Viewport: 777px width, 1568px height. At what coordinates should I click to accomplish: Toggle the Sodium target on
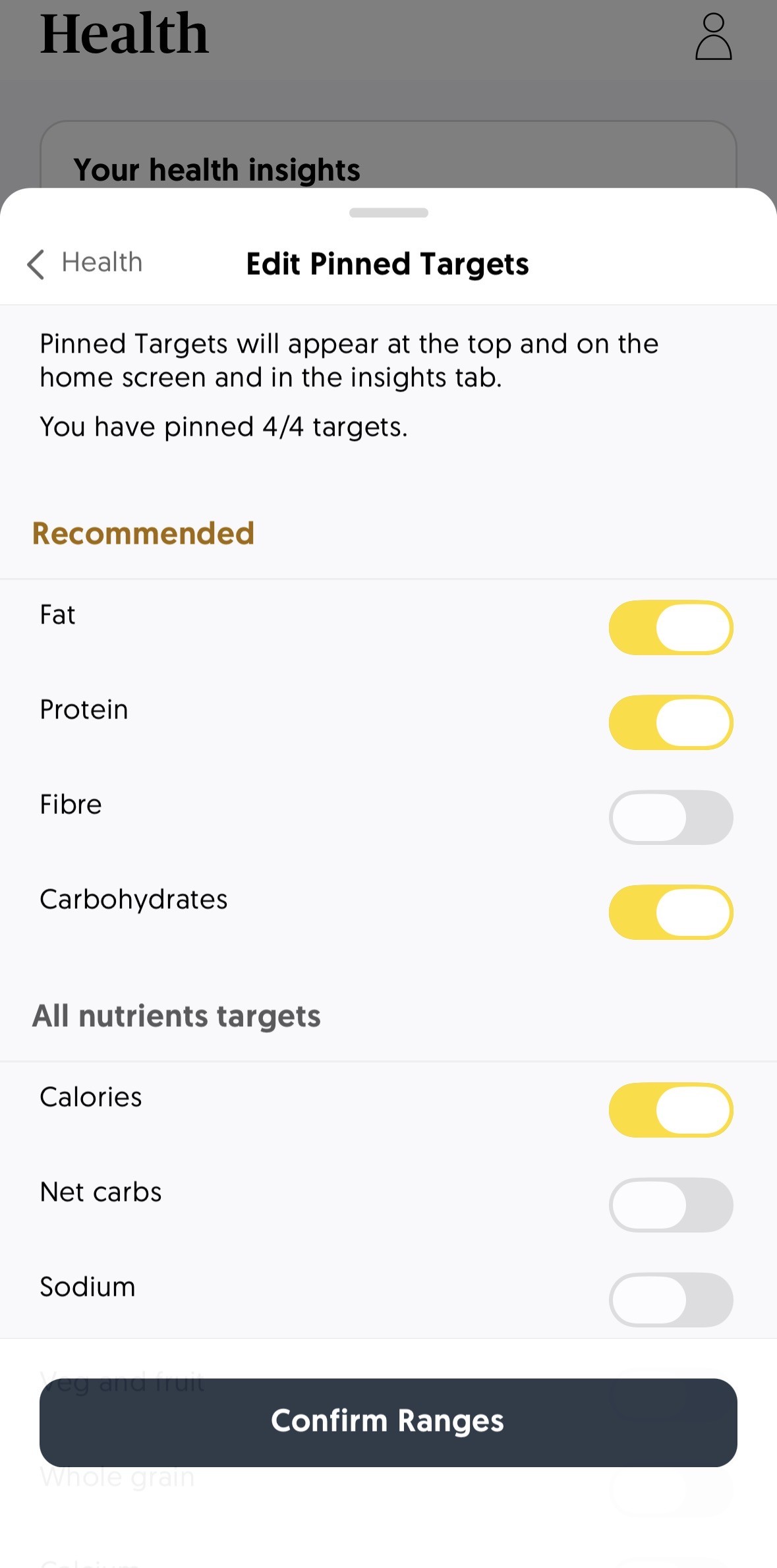click(x=670, y=1300)
